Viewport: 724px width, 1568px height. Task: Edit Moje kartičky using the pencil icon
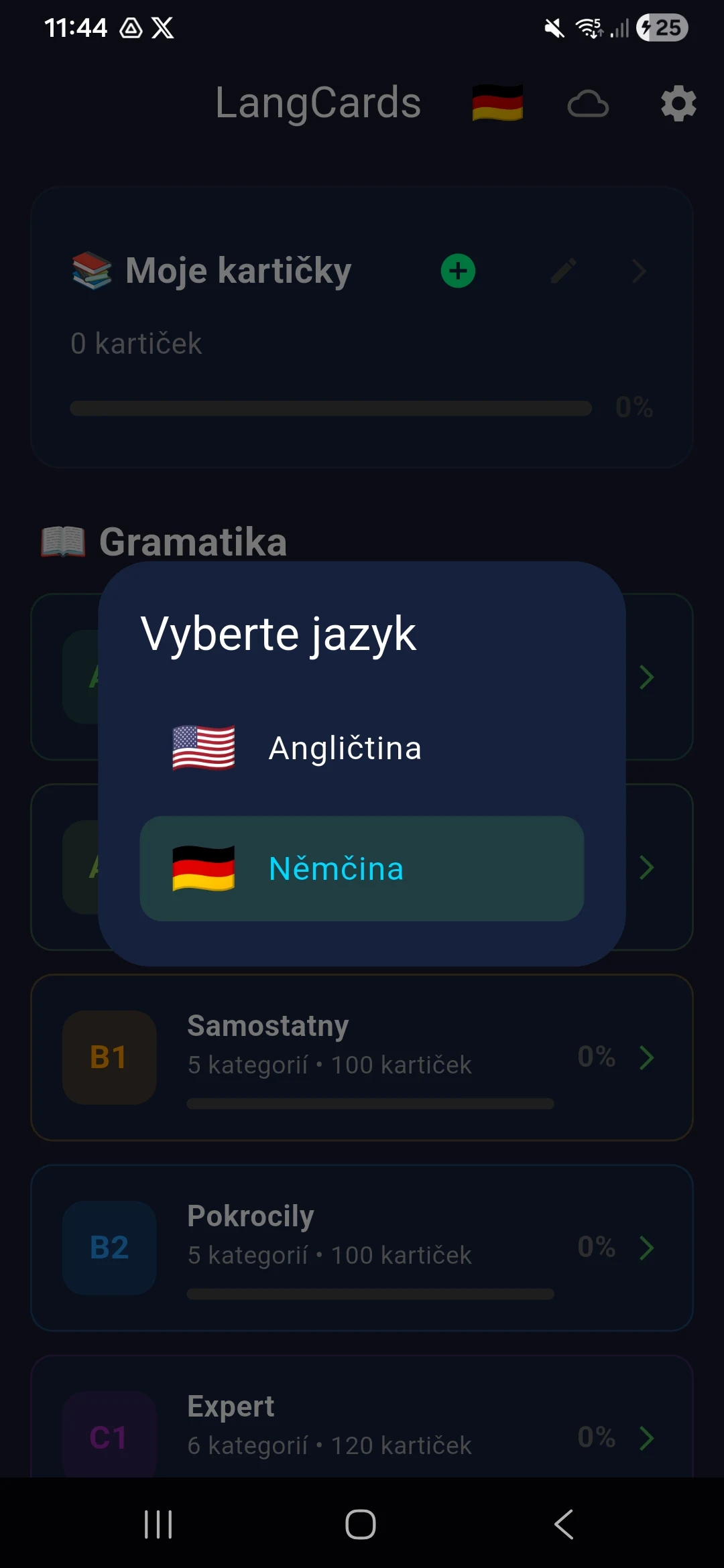[x=562, y=271]
